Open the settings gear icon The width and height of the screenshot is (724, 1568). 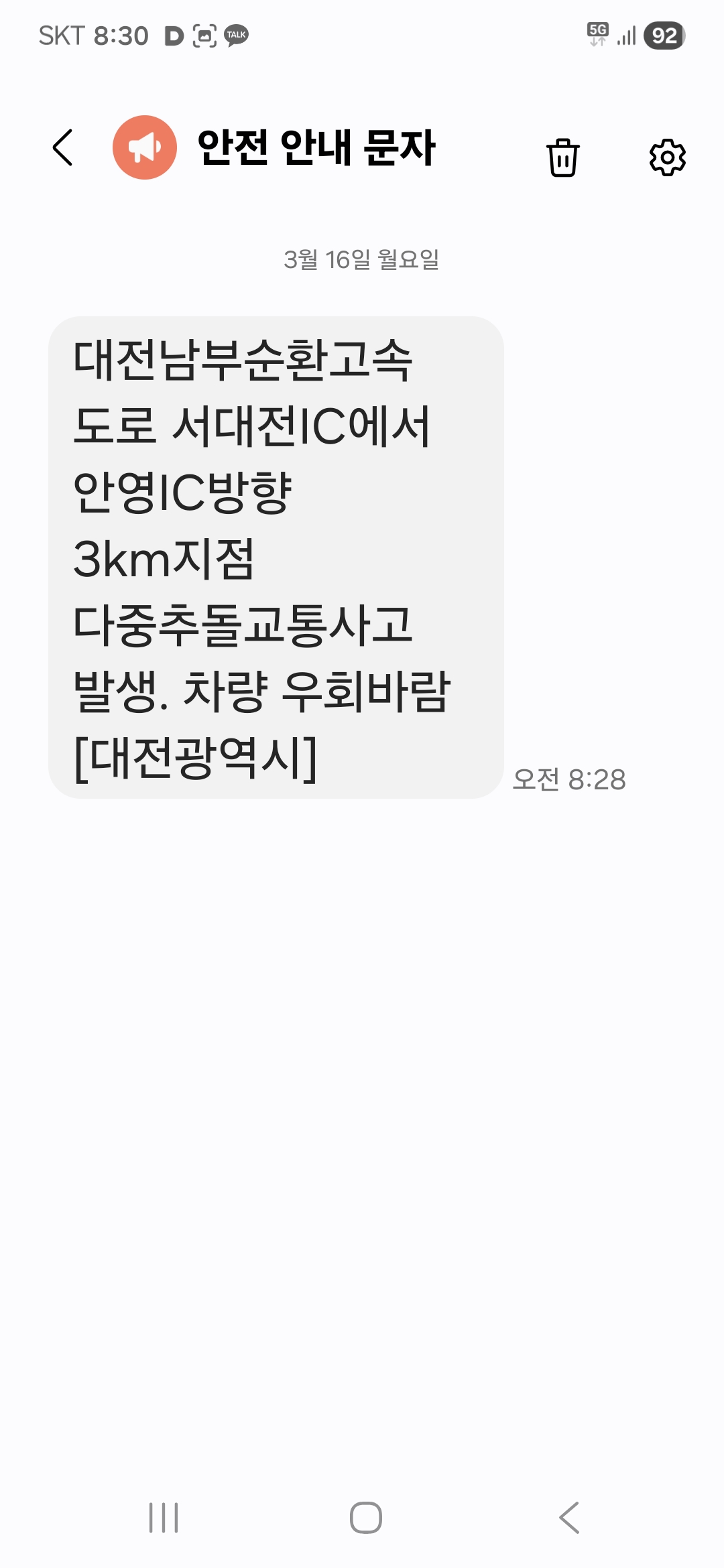coord(667,157)
